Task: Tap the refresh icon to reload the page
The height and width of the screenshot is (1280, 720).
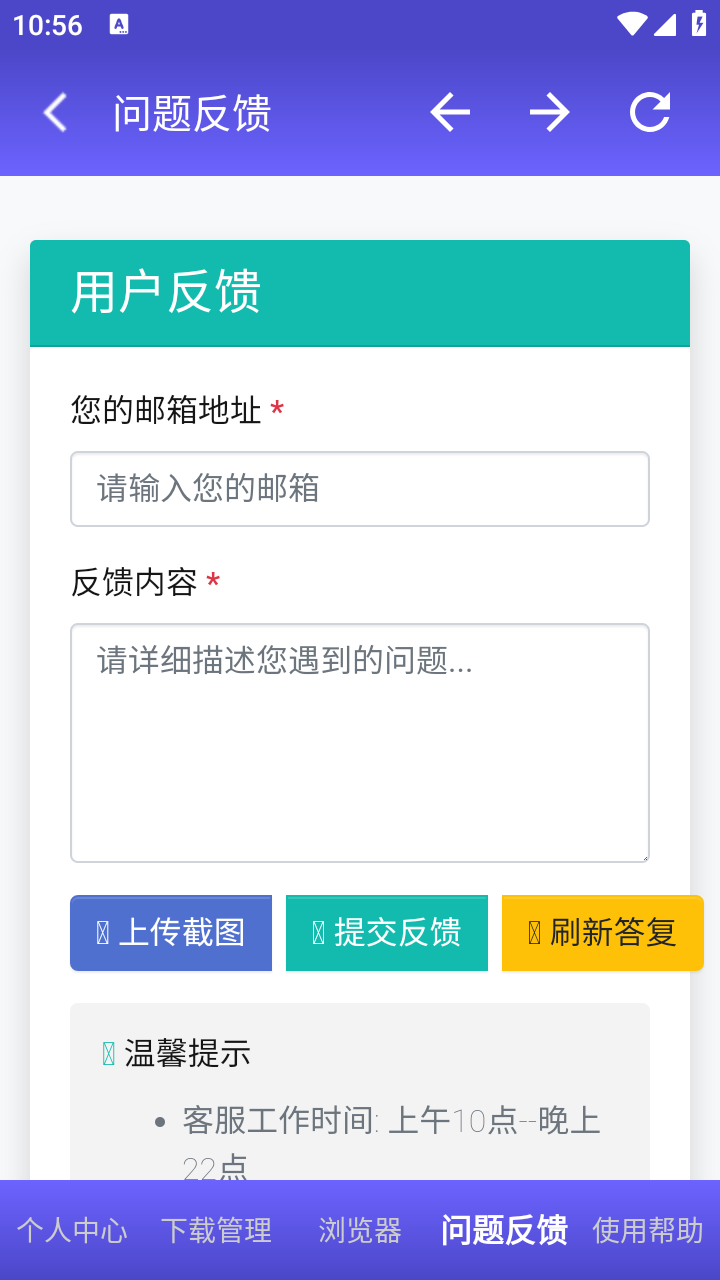Action: (648, 112)
